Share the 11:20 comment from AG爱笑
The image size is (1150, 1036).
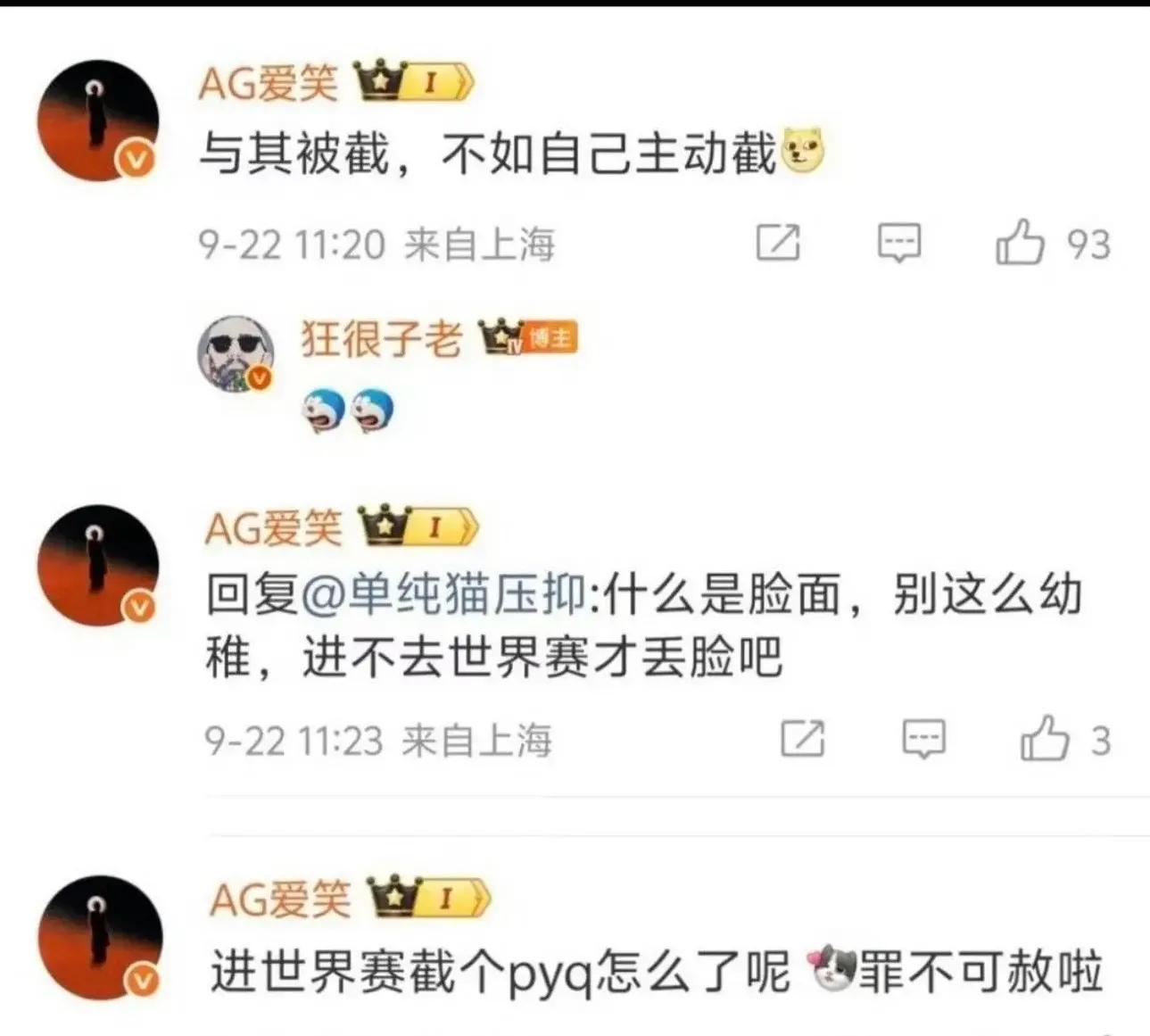tap(778, 242)
